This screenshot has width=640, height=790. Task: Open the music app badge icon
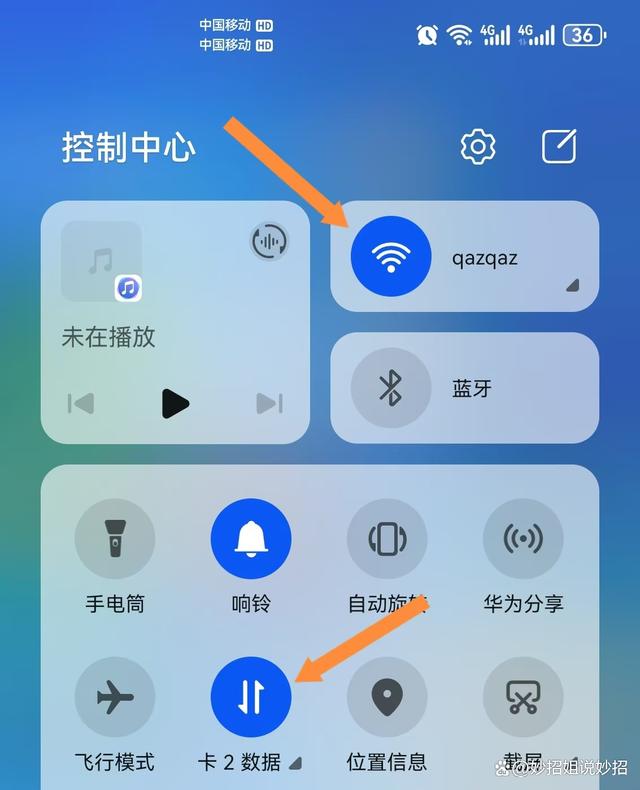coord(128,288)
